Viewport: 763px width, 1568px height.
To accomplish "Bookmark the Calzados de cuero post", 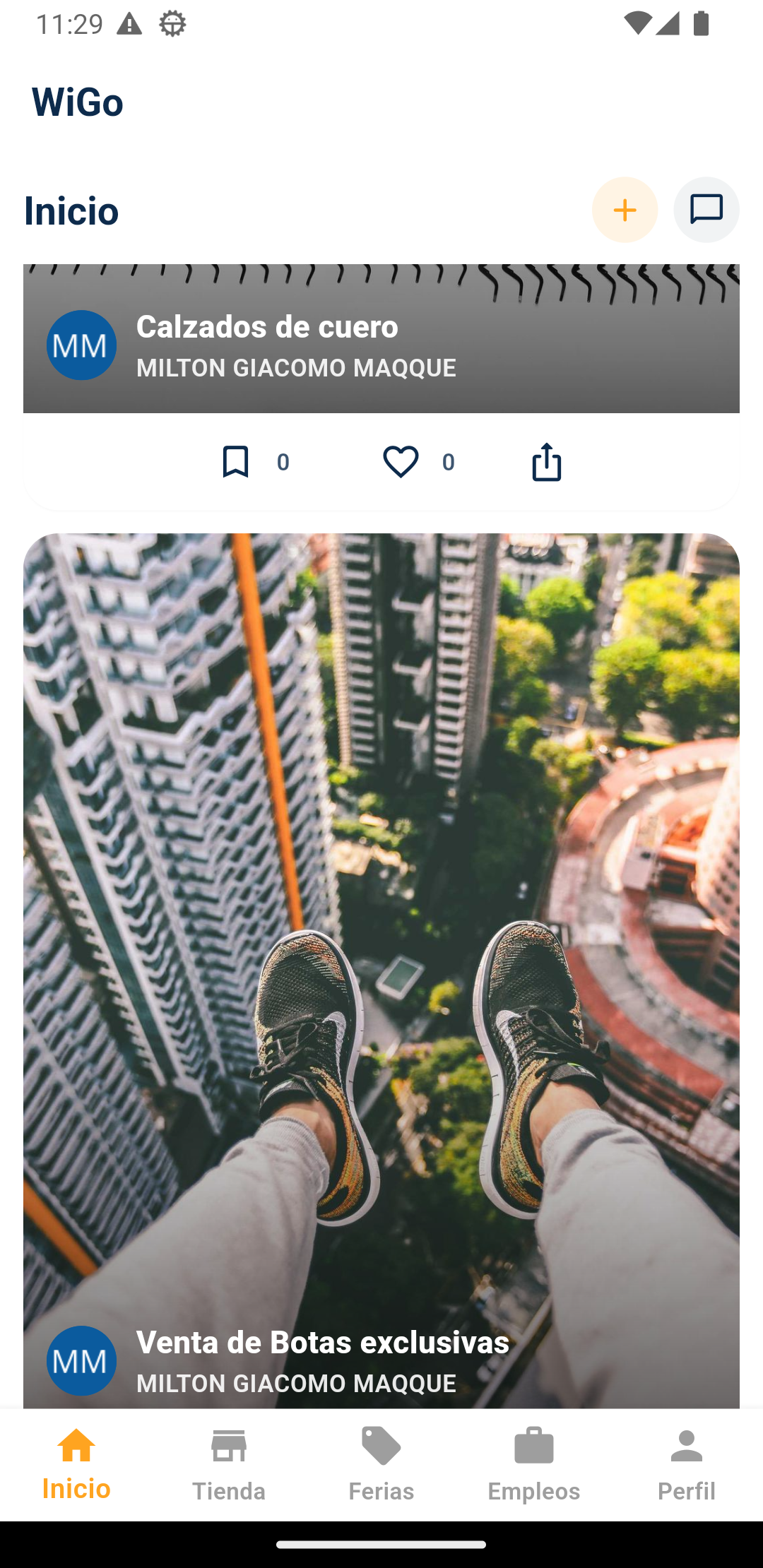I will (x=236, y=462).
